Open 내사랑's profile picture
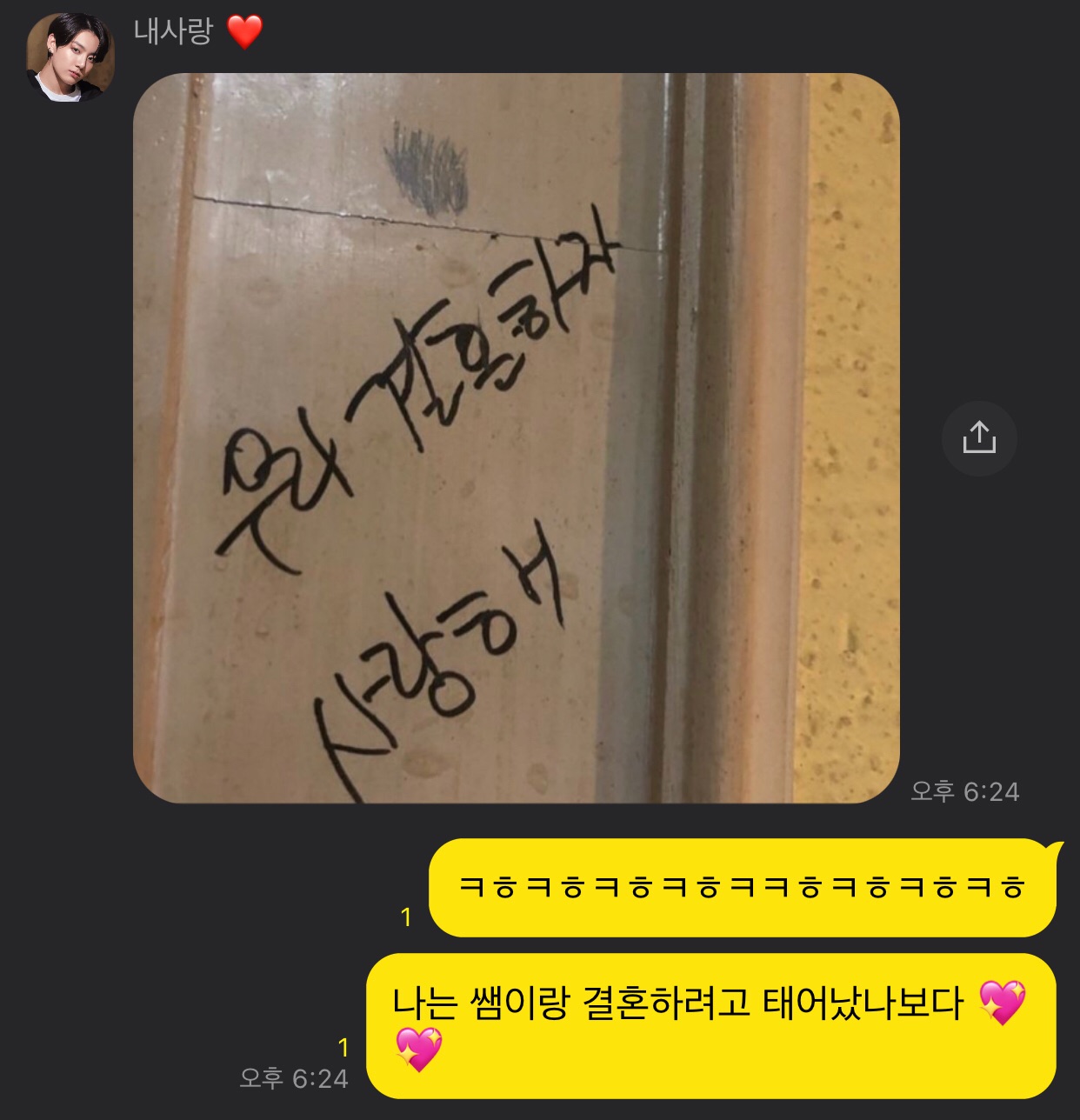1080x1120 pixels. [70, 57]
